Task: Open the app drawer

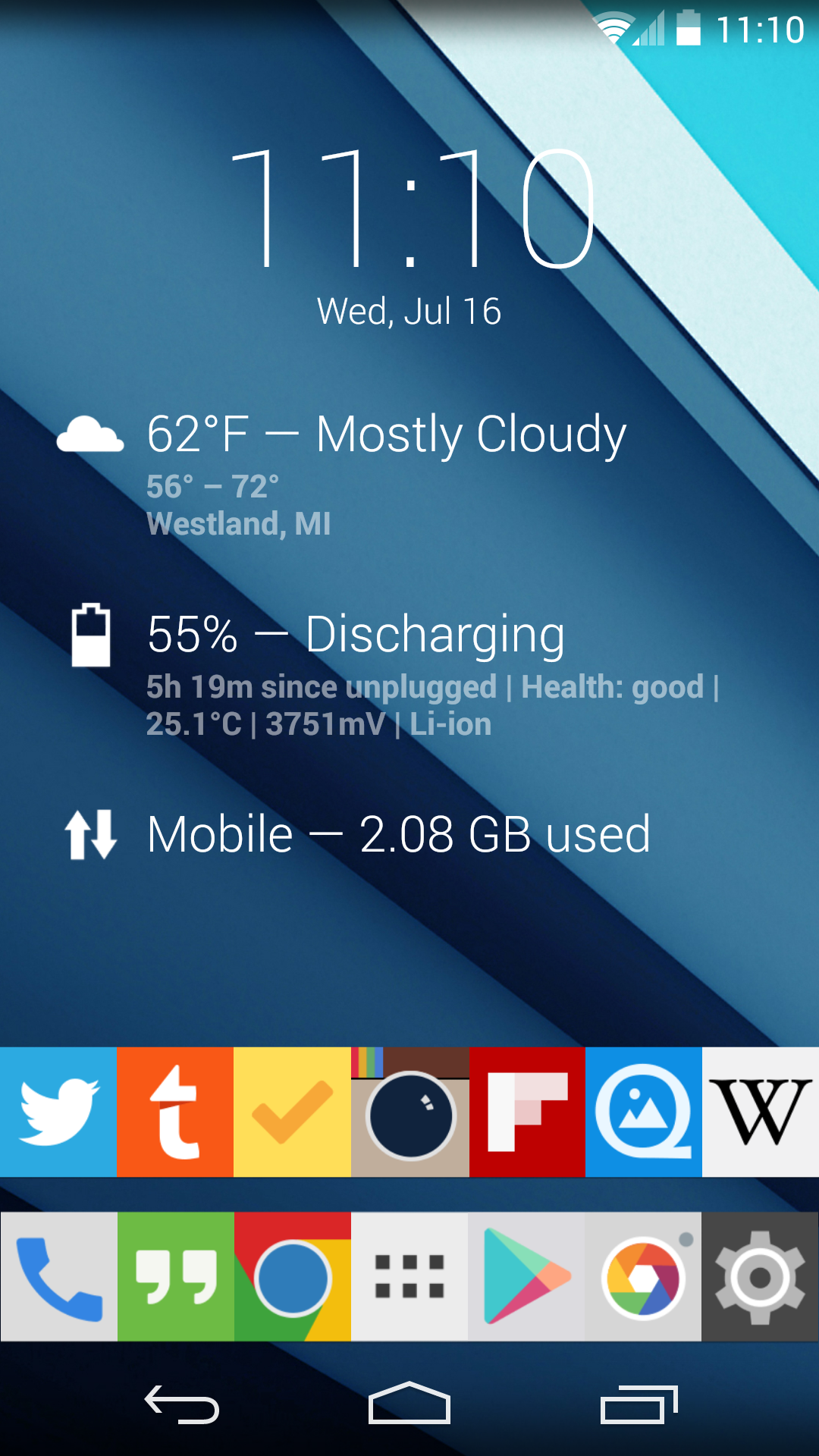Action: (409, 1277)
